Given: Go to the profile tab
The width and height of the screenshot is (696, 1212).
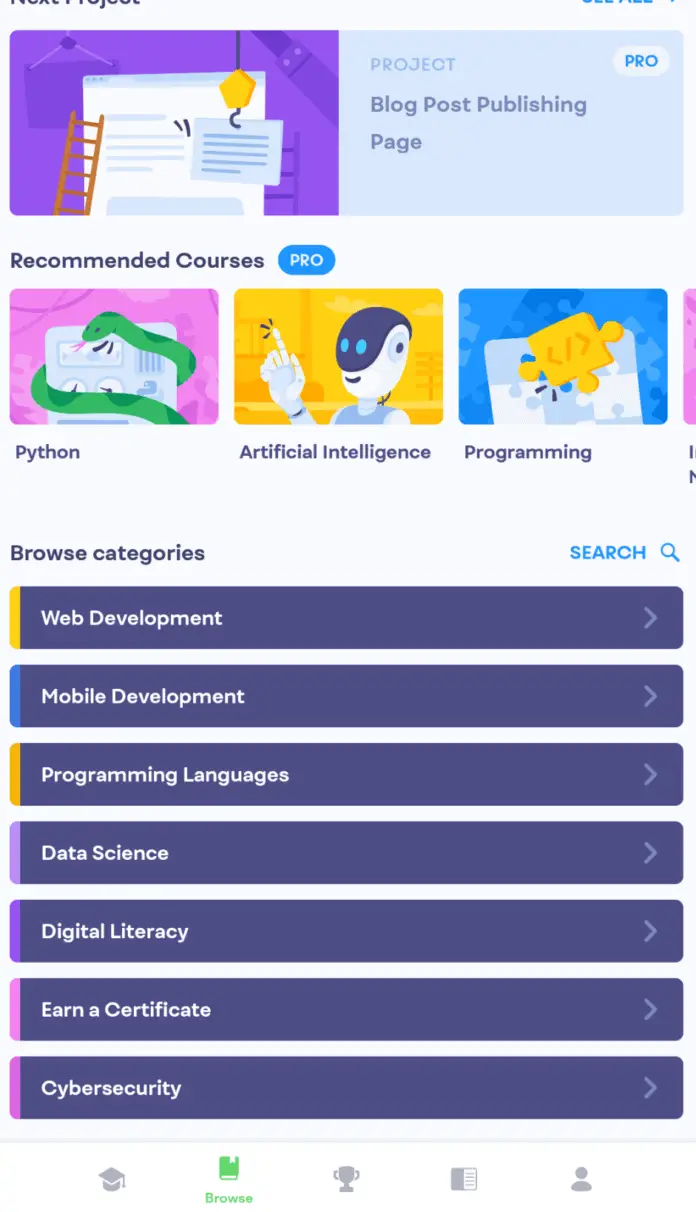Looking at the screenshot, I should tap(581, 1180).
